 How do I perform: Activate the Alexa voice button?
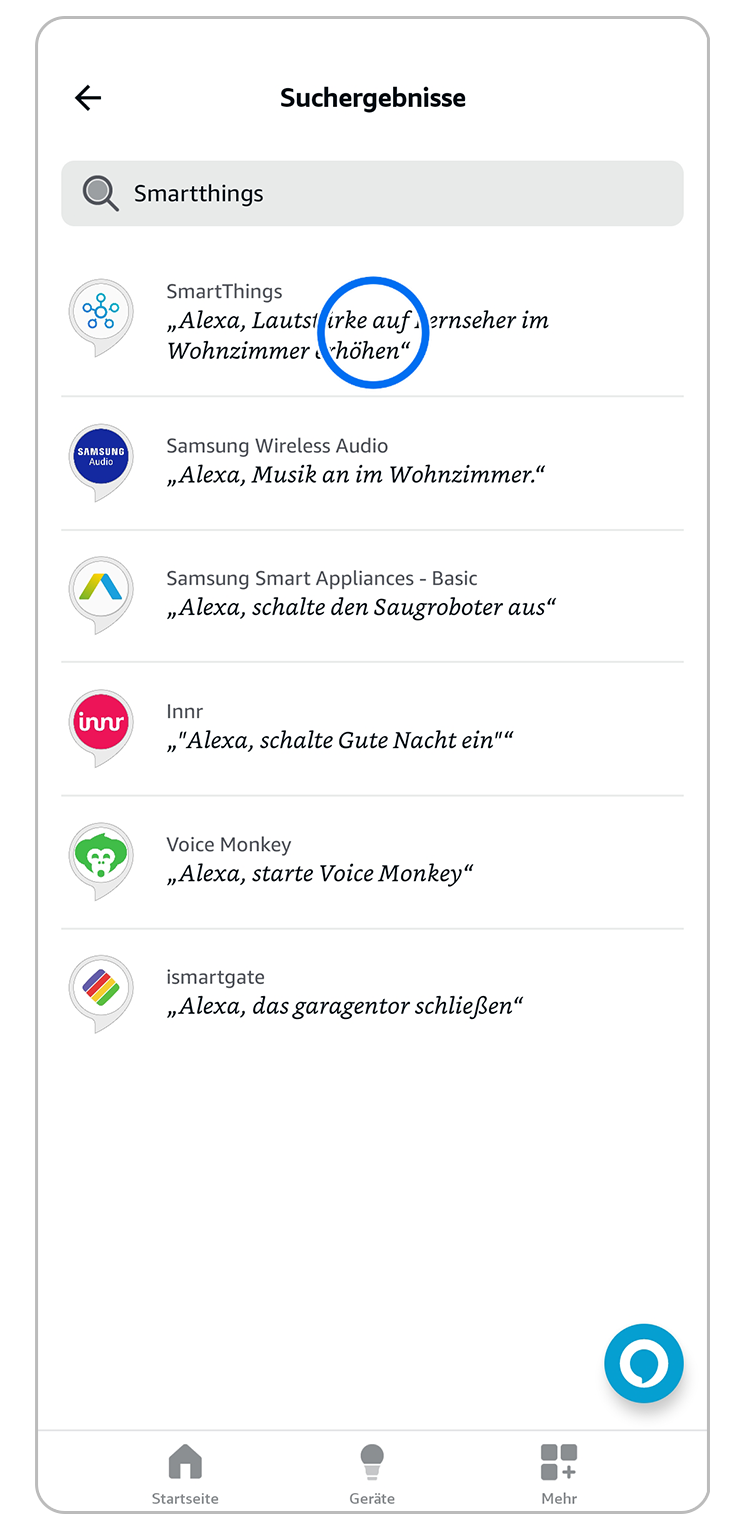643,1363
